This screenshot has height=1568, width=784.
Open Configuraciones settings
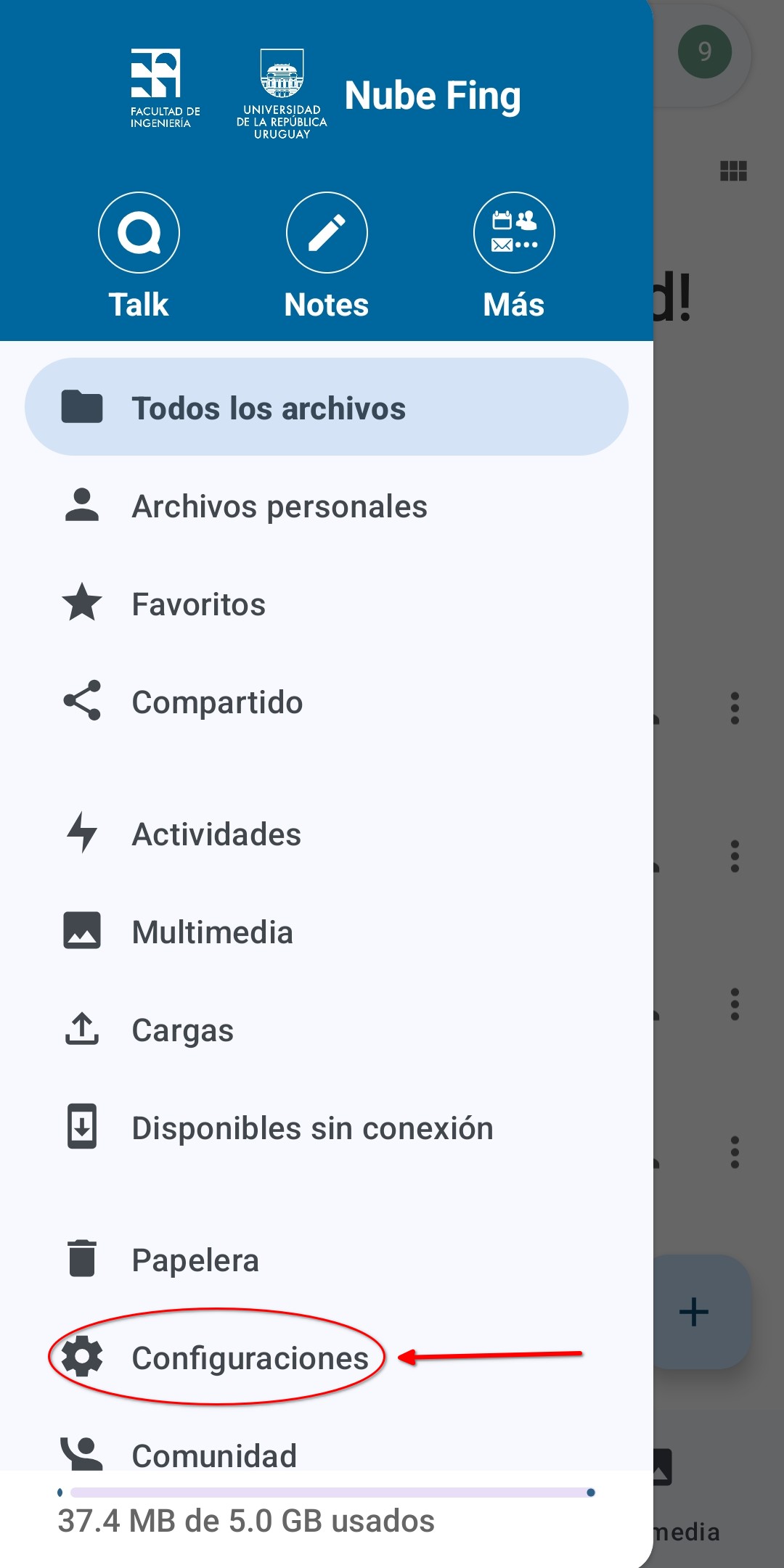click(x=250, y=1358)
